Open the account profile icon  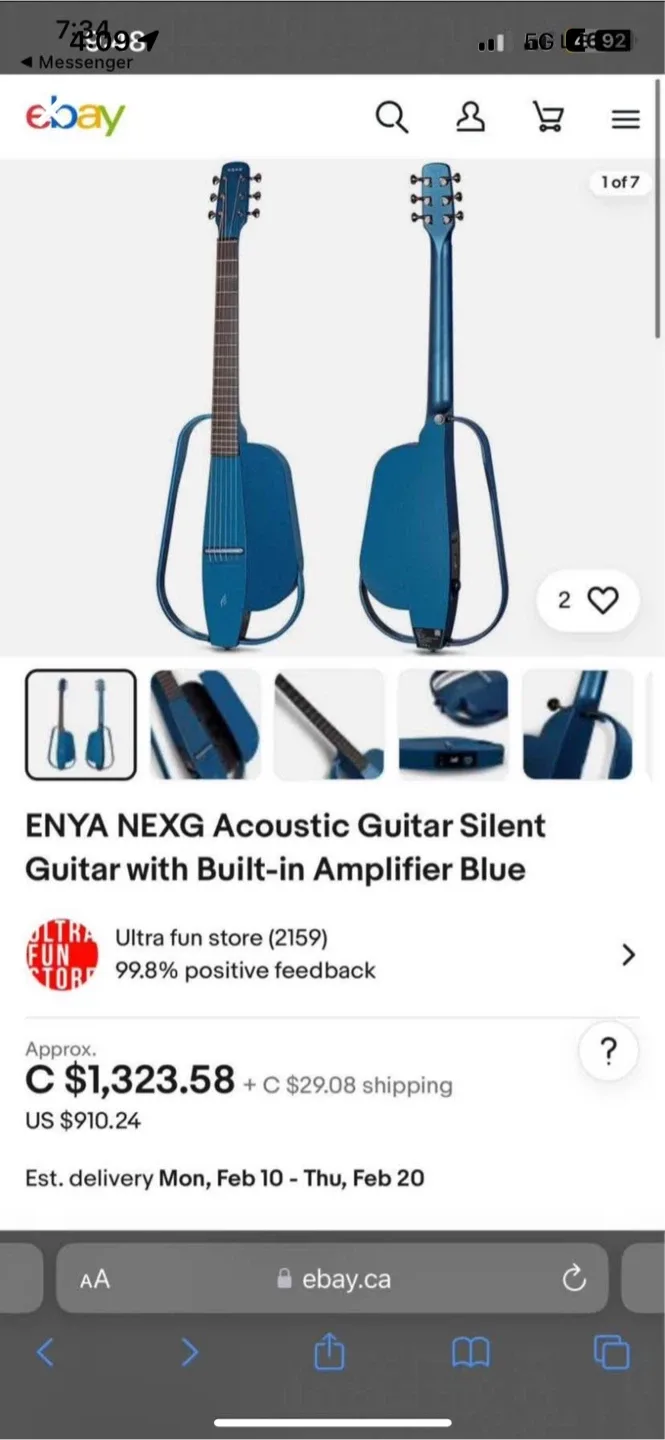click(x=470, y=118)
